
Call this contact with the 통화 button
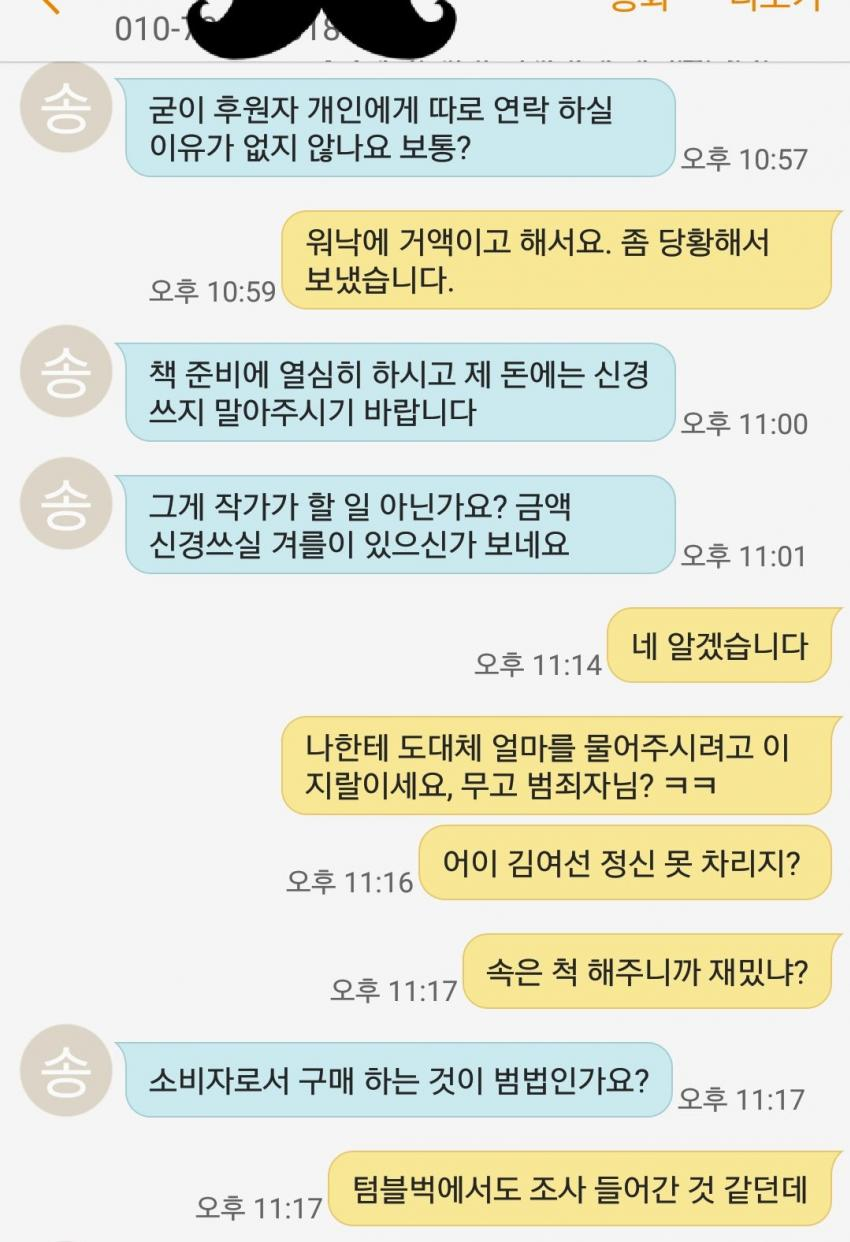click(639, 5)
